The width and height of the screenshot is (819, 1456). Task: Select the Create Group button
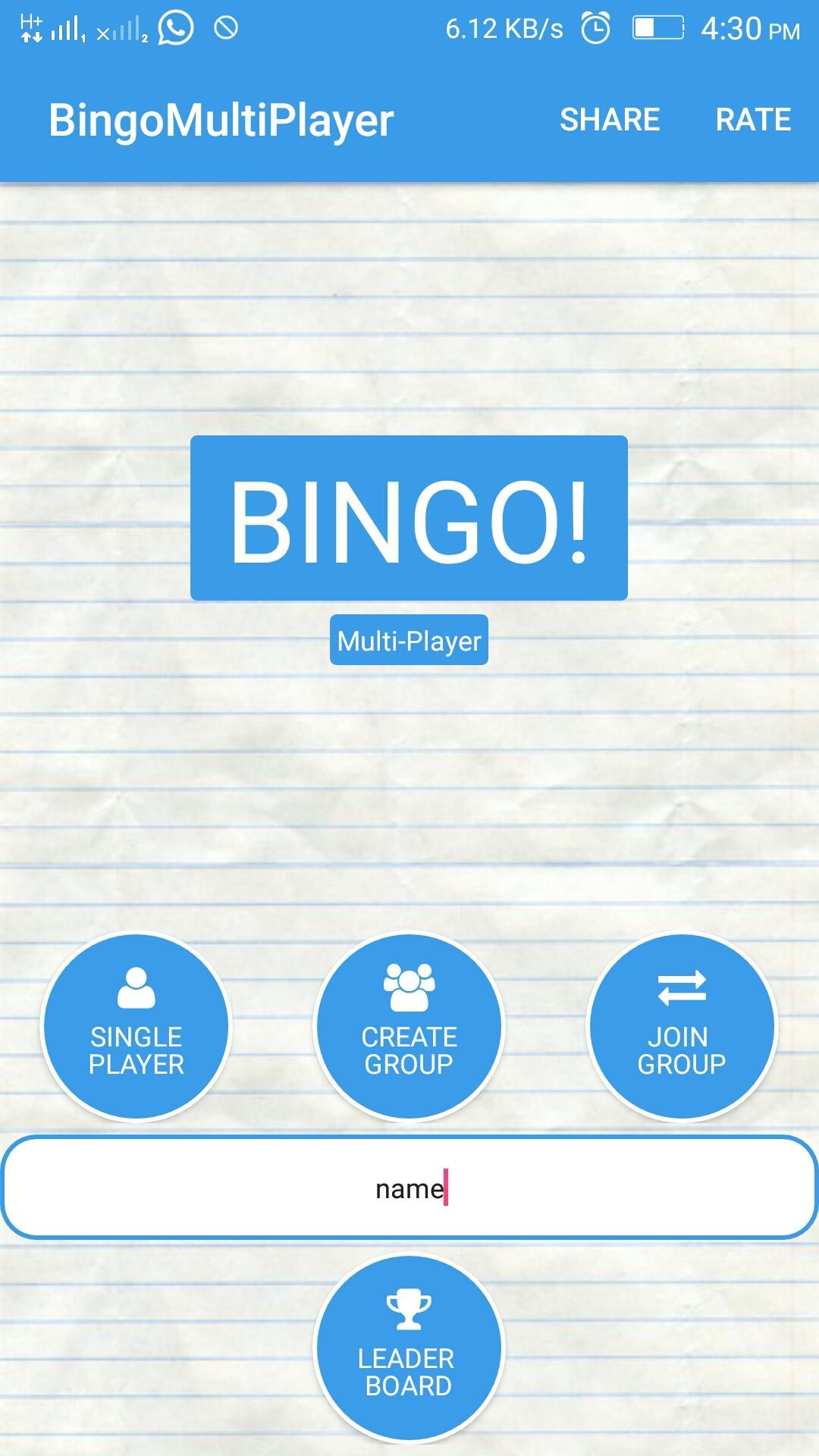point(409,1027)
